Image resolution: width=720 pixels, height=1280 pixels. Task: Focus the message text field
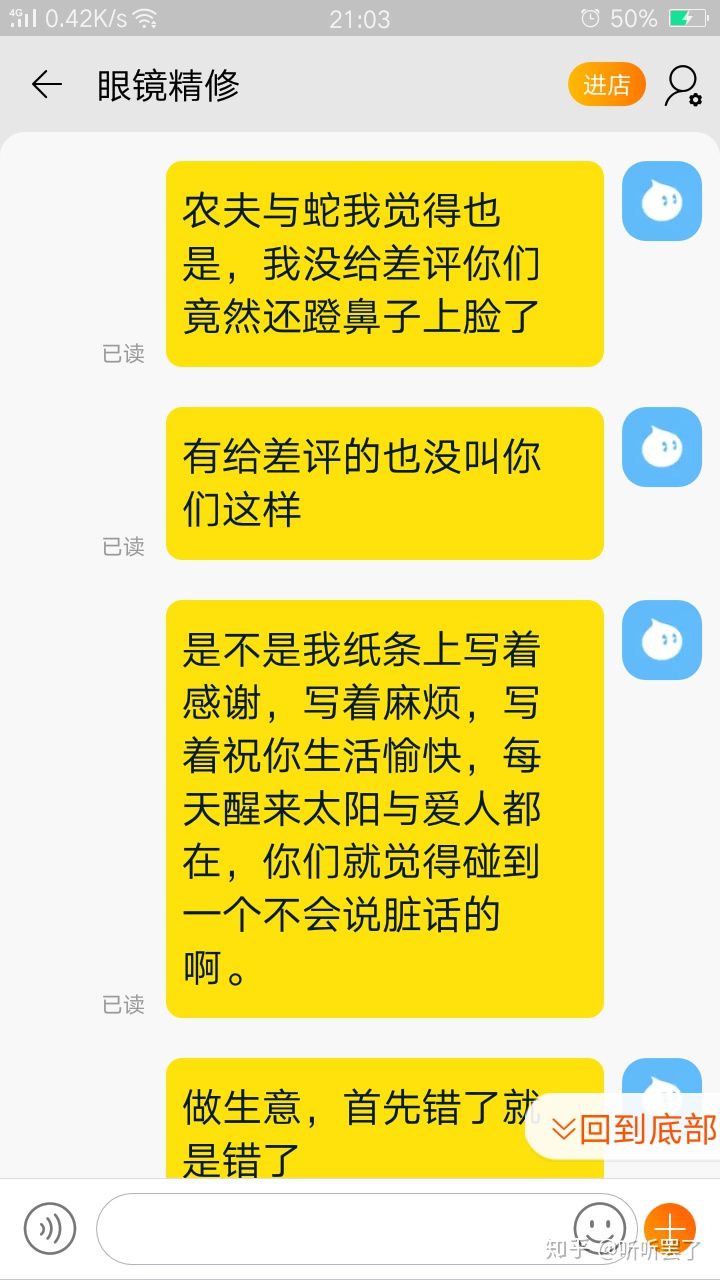click(x=330, y=1228)
